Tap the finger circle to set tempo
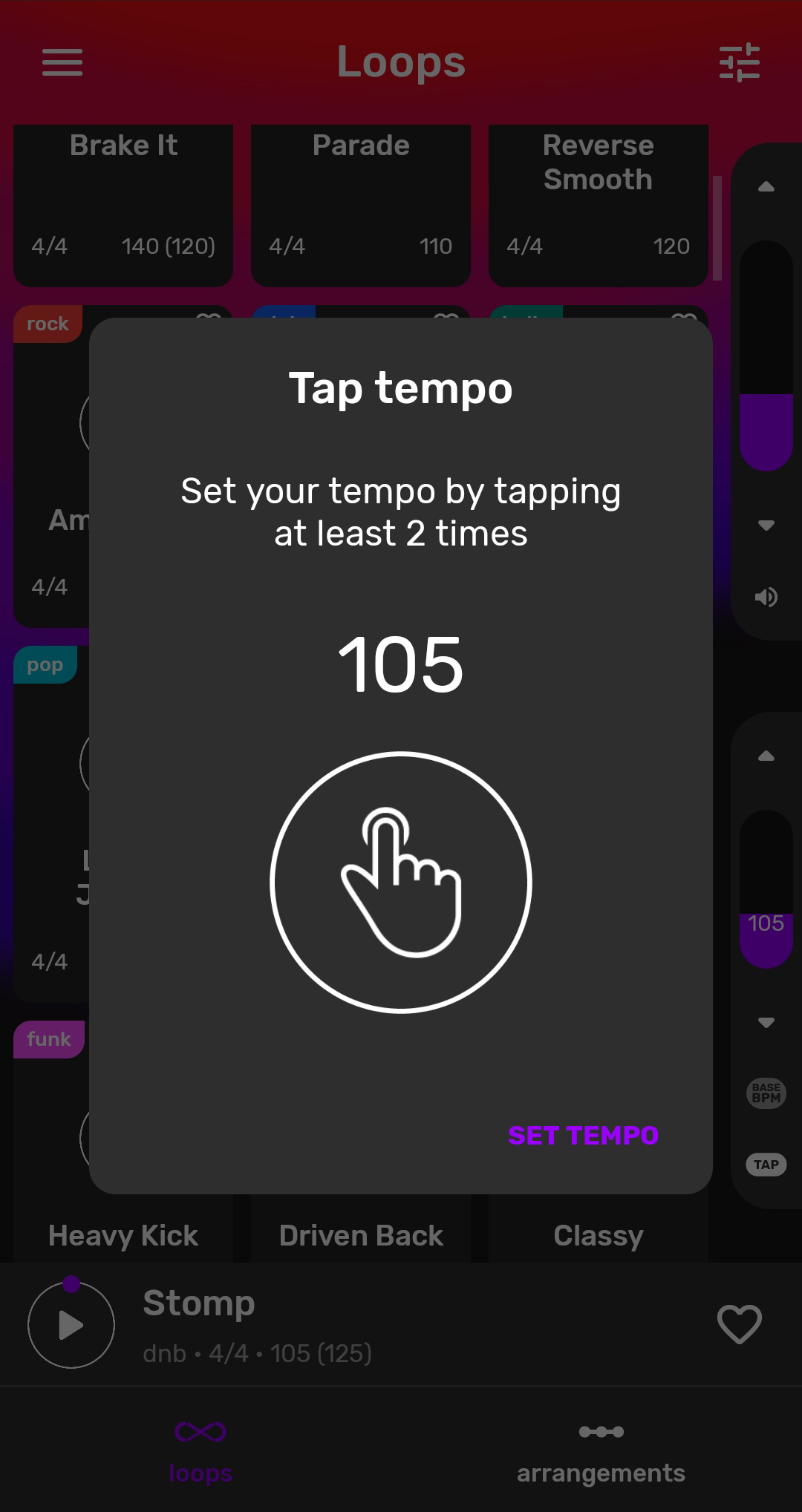 point(401,882)
